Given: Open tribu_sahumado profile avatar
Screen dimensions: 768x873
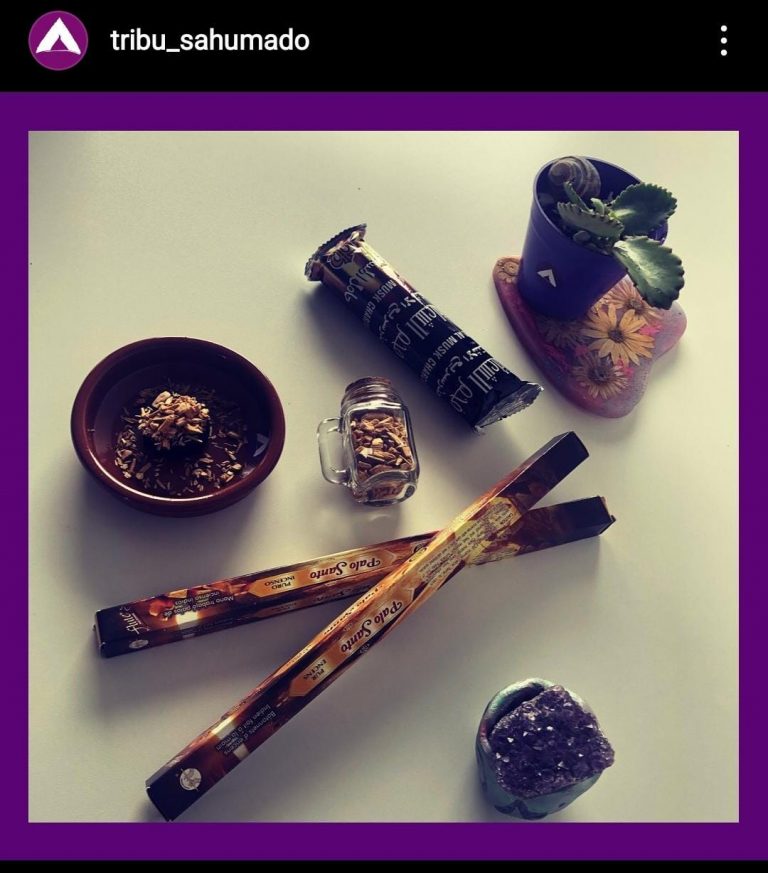Looking at the screenshot, I should (x=58, y=41).
